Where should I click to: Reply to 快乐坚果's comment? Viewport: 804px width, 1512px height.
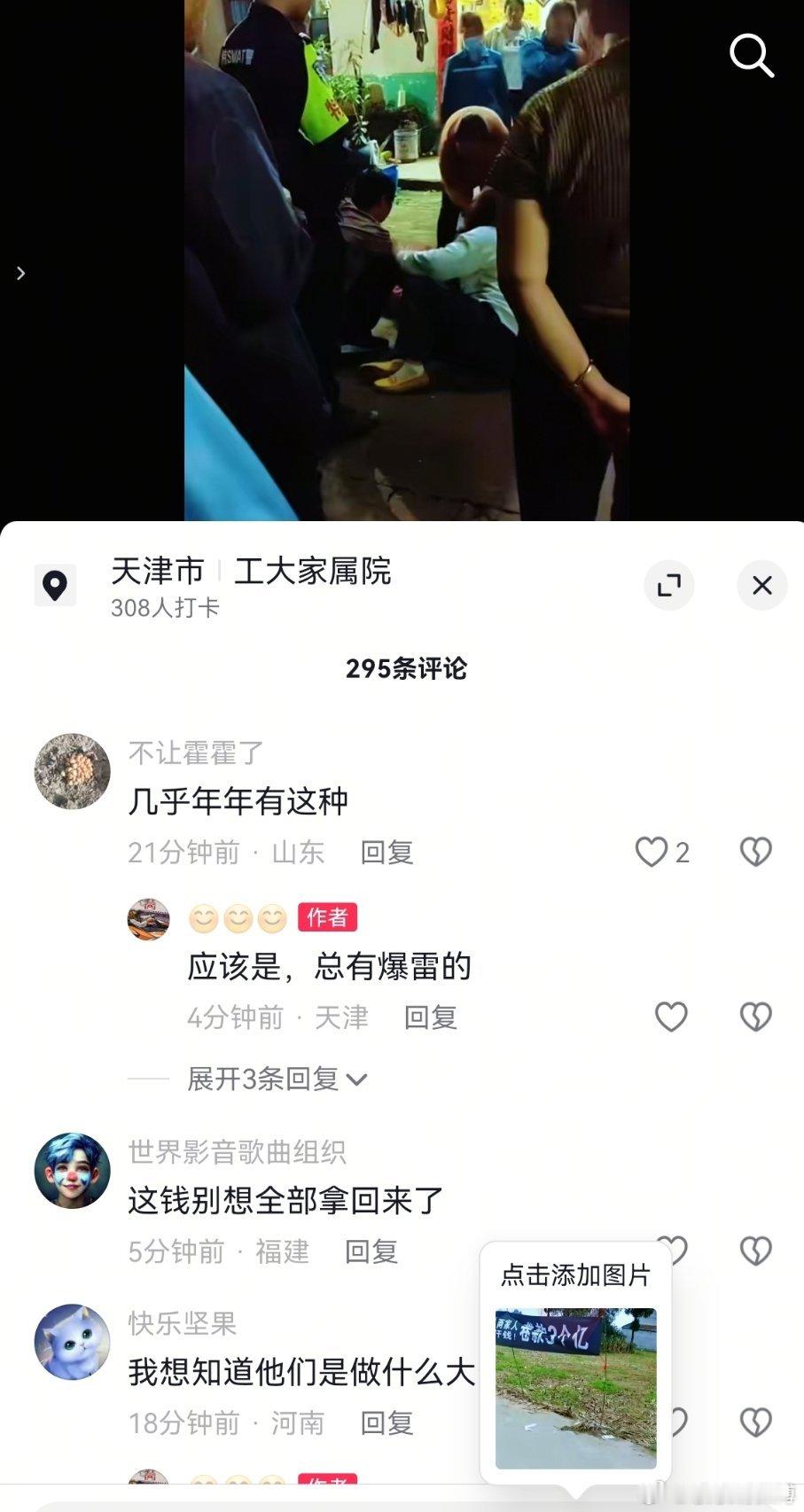[x=386, y=1423]
